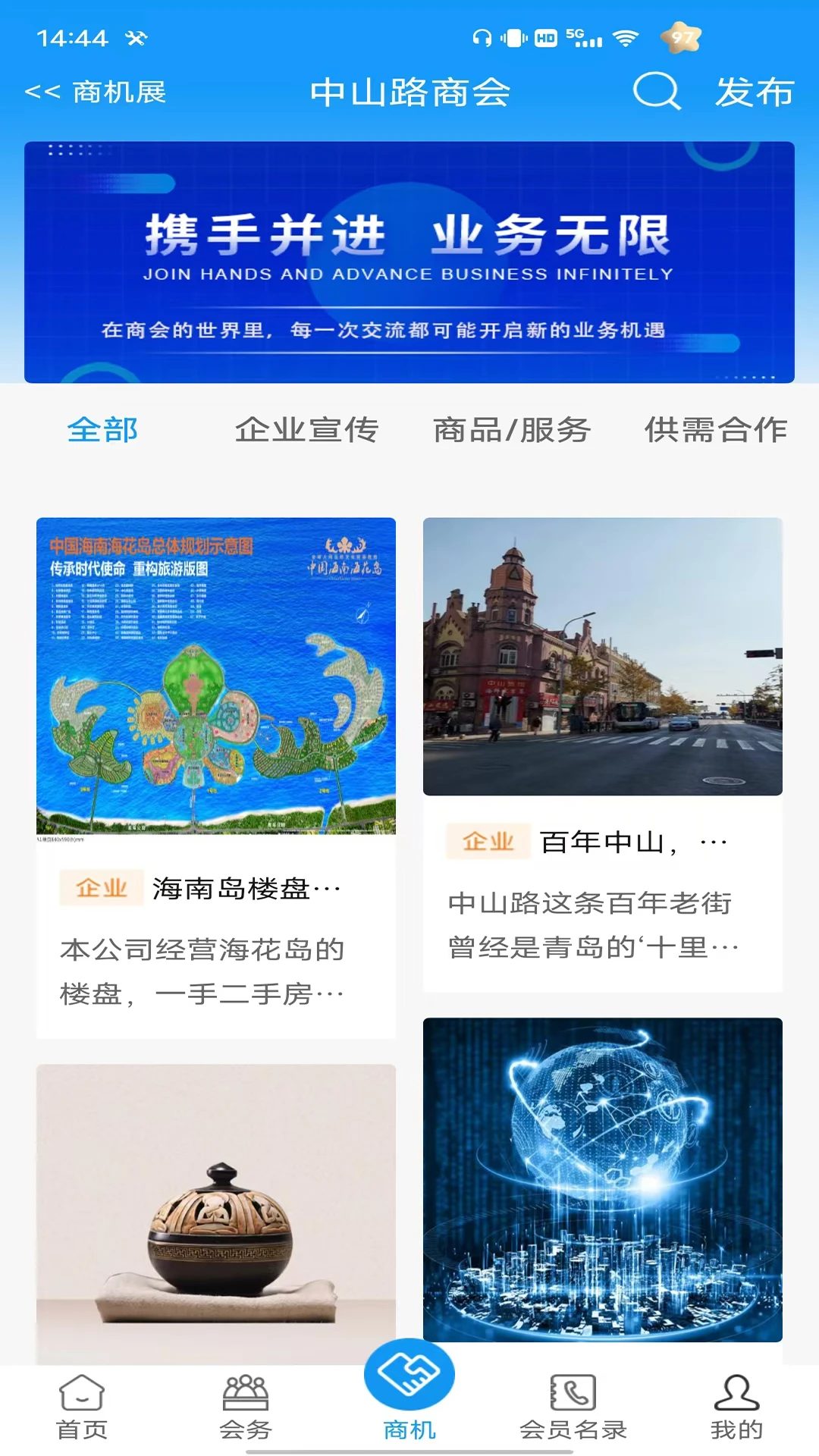Select the currently active 全部 filter
Image resolution: width=819 pixels, height=1456 pixels.
click(x=102, y=430)
